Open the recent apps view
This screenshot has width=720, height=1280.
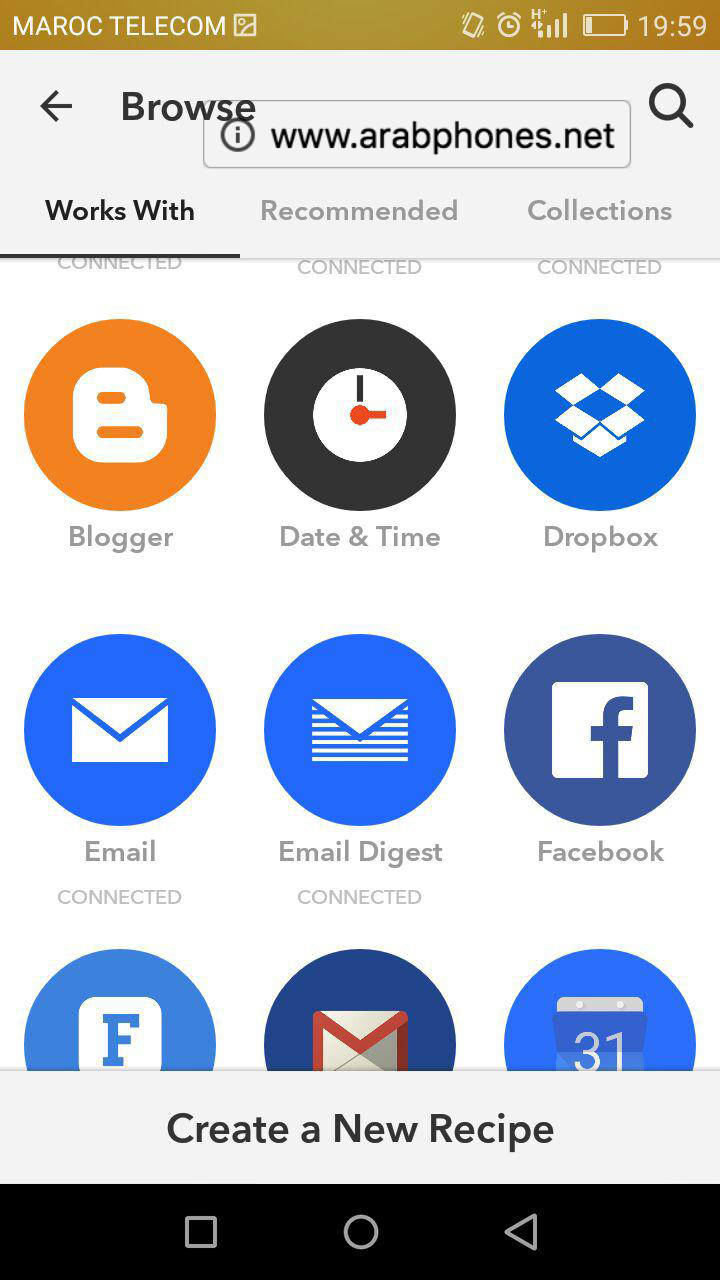click(x=201, y=1232)
